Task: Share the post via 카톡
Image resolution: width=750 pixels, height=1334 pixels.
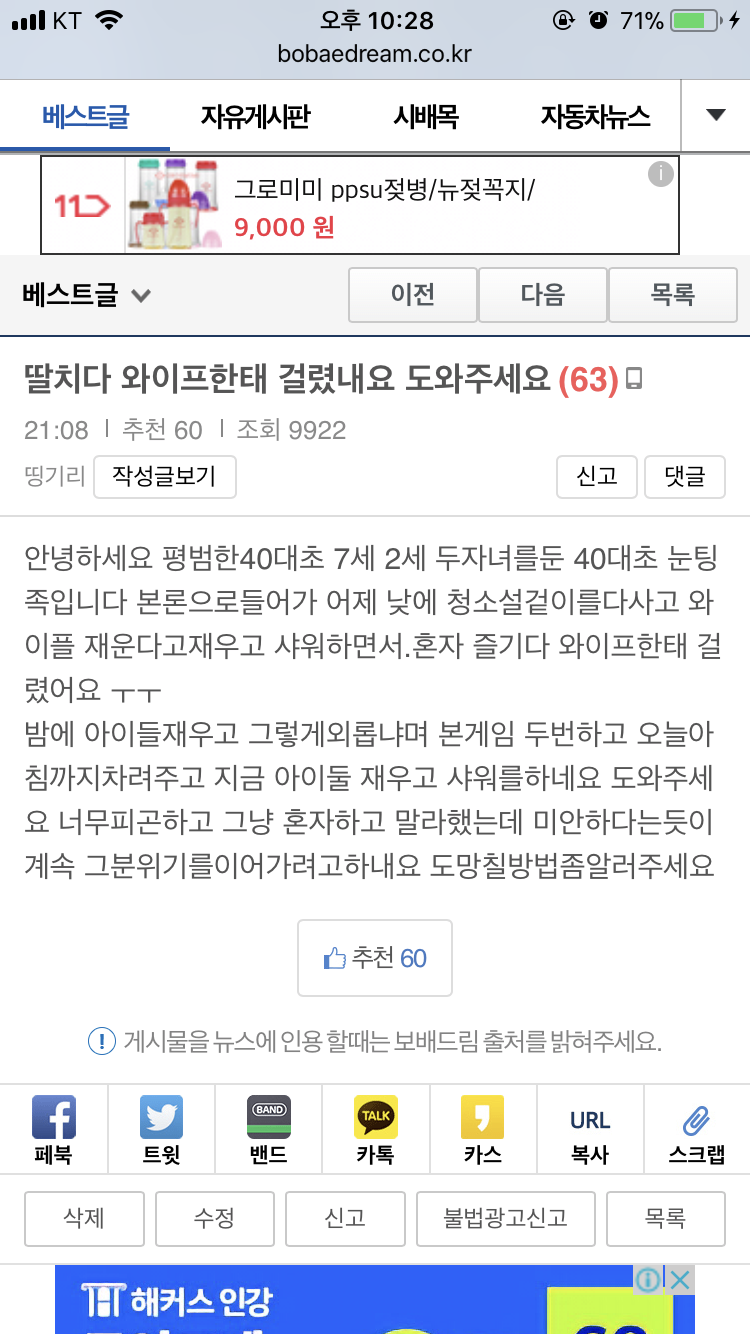Action: [375, 1130]
